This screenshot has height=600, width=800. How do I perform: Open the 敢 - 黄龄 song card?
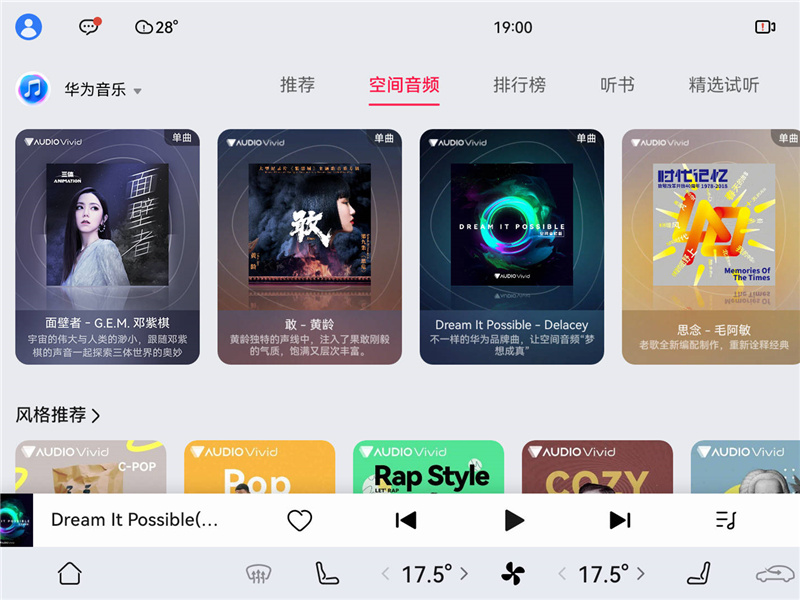point(309,247)
